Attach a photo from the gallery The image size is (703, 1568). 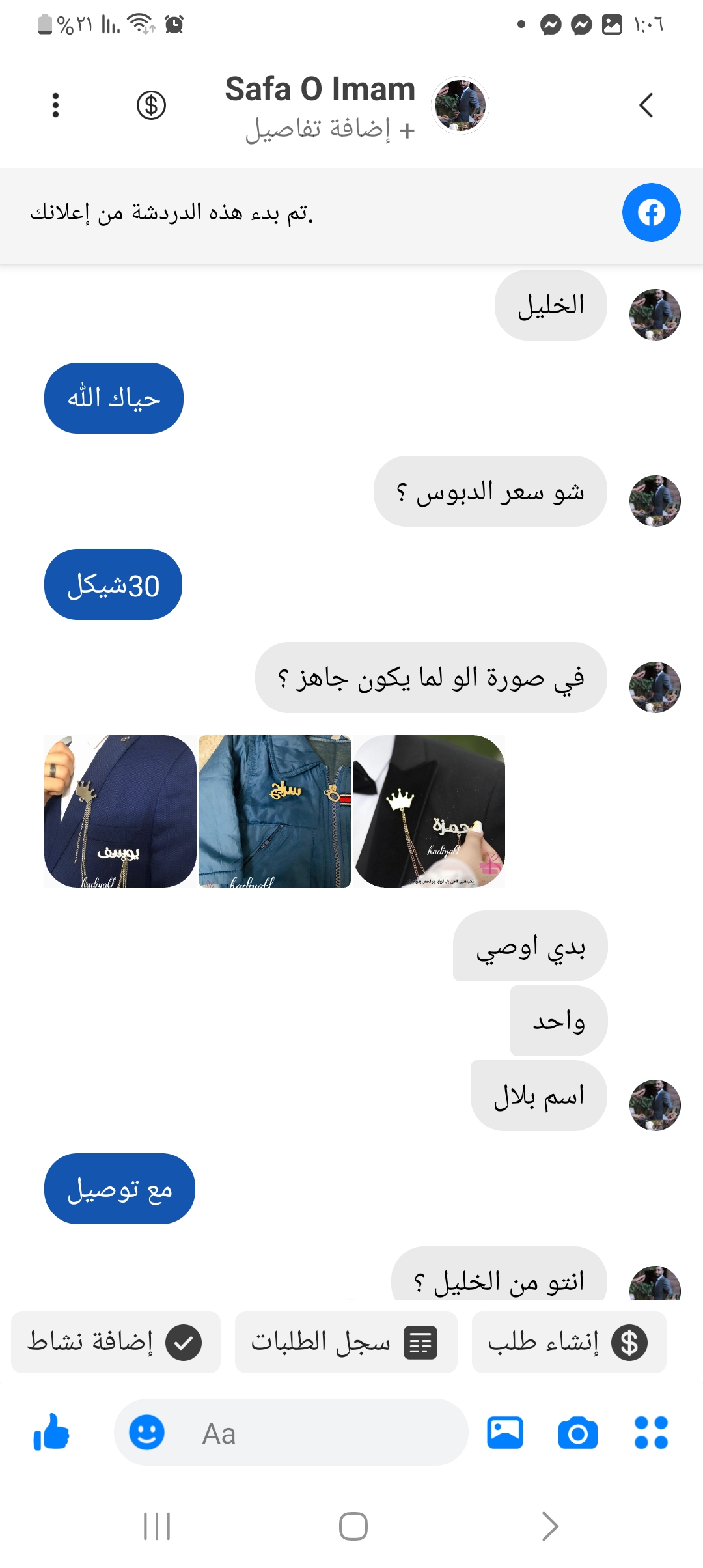pos(505,1433)
